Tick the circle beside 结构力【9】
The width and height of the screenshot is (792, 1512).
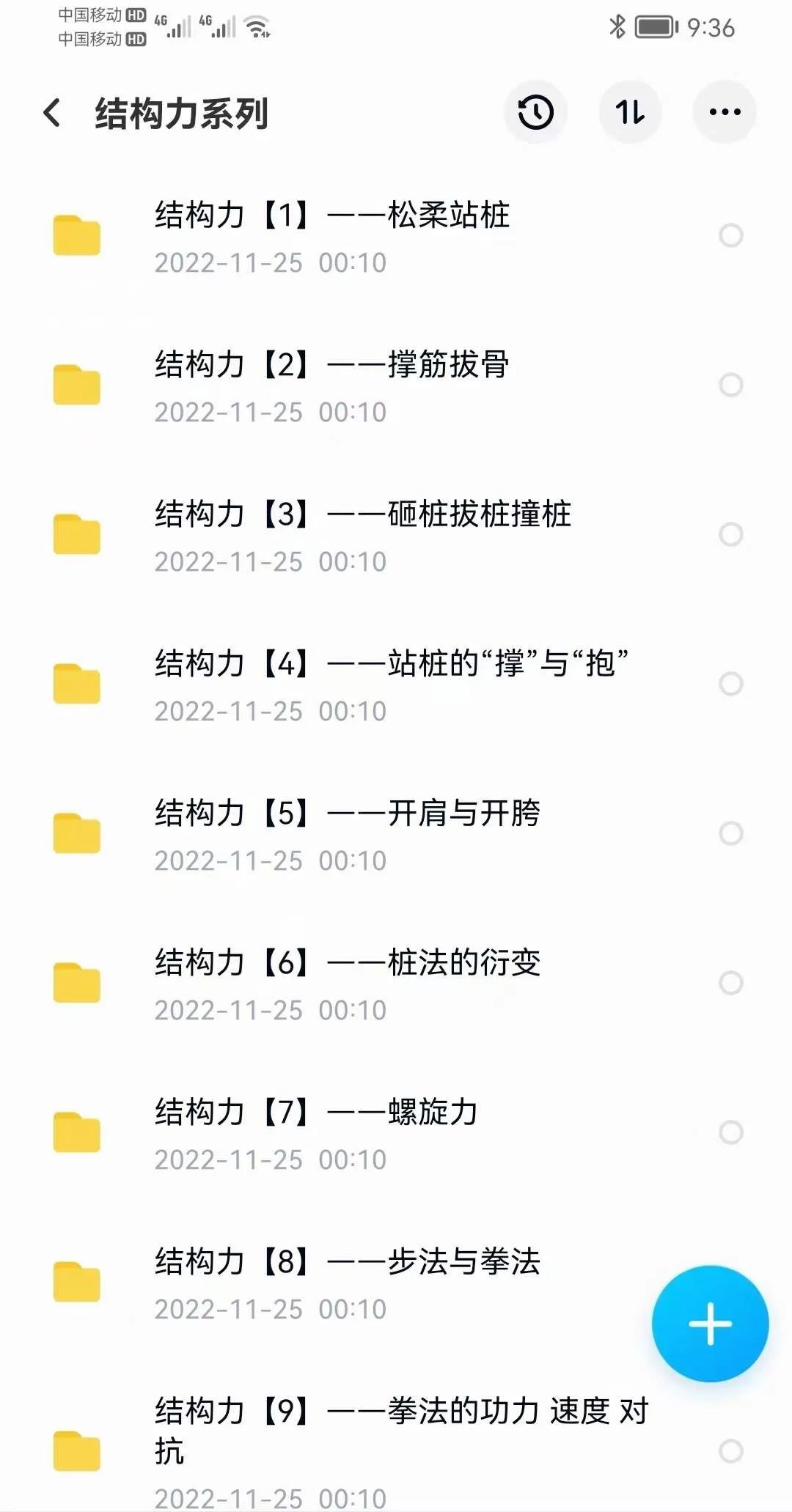(730, 1451)
